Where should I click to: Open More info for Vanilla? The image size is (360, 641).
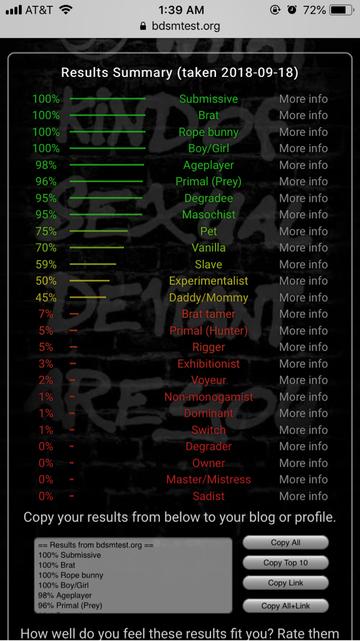click(x=303, y=248)
